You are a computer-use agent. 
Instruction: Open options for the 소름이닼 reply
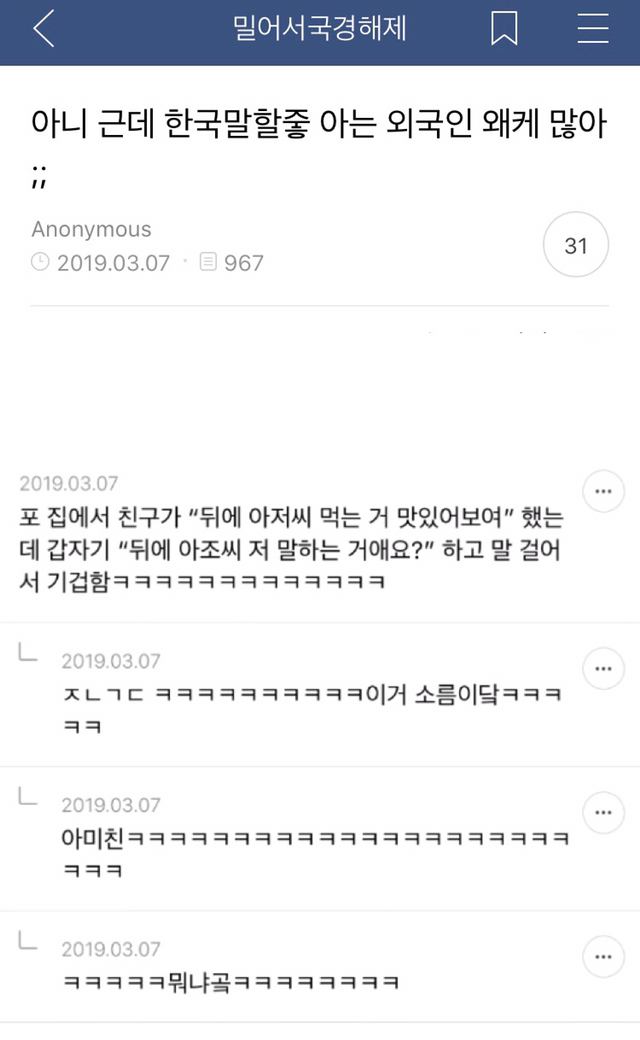click(x=604, y=669)
